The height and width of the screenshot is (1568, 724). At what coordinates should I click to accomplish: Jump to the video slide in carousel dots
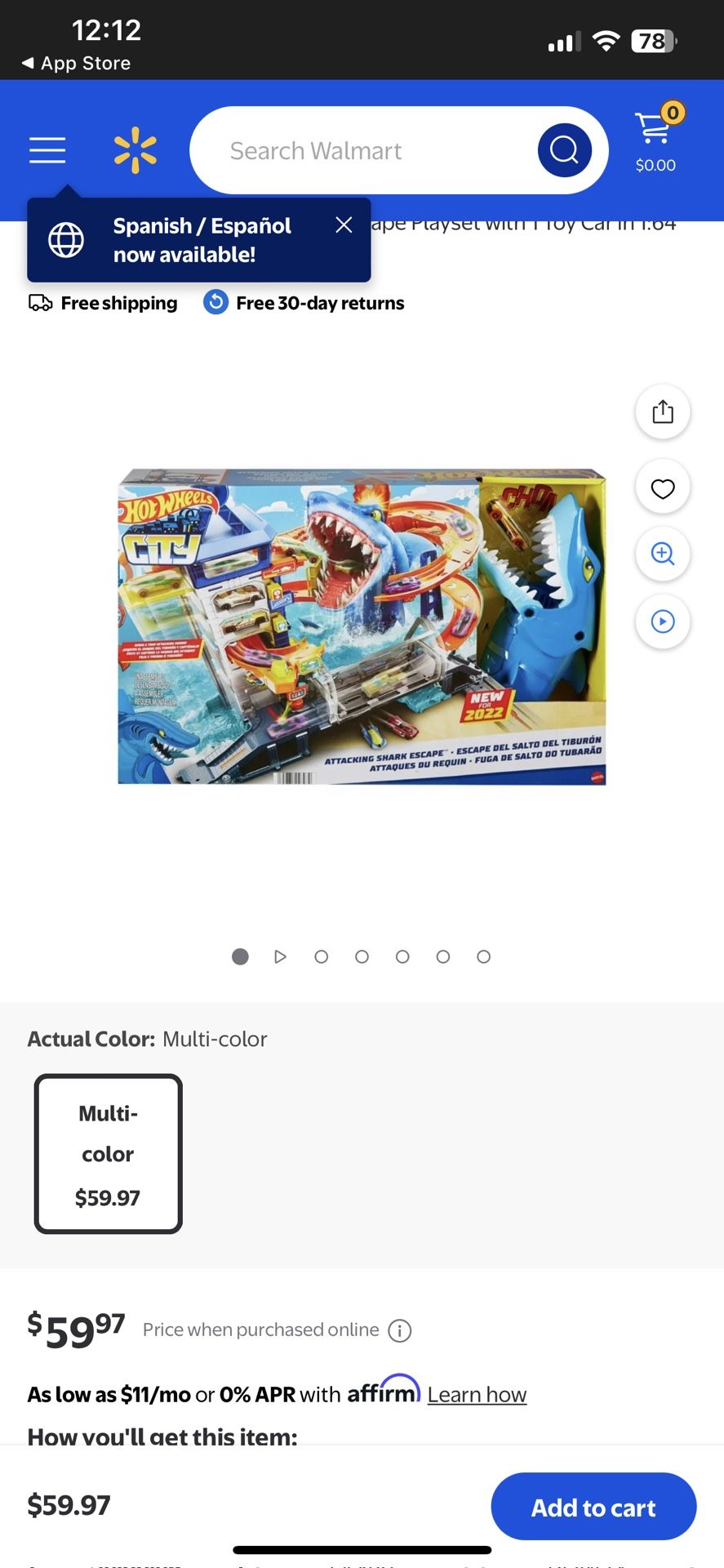[280, 956]
